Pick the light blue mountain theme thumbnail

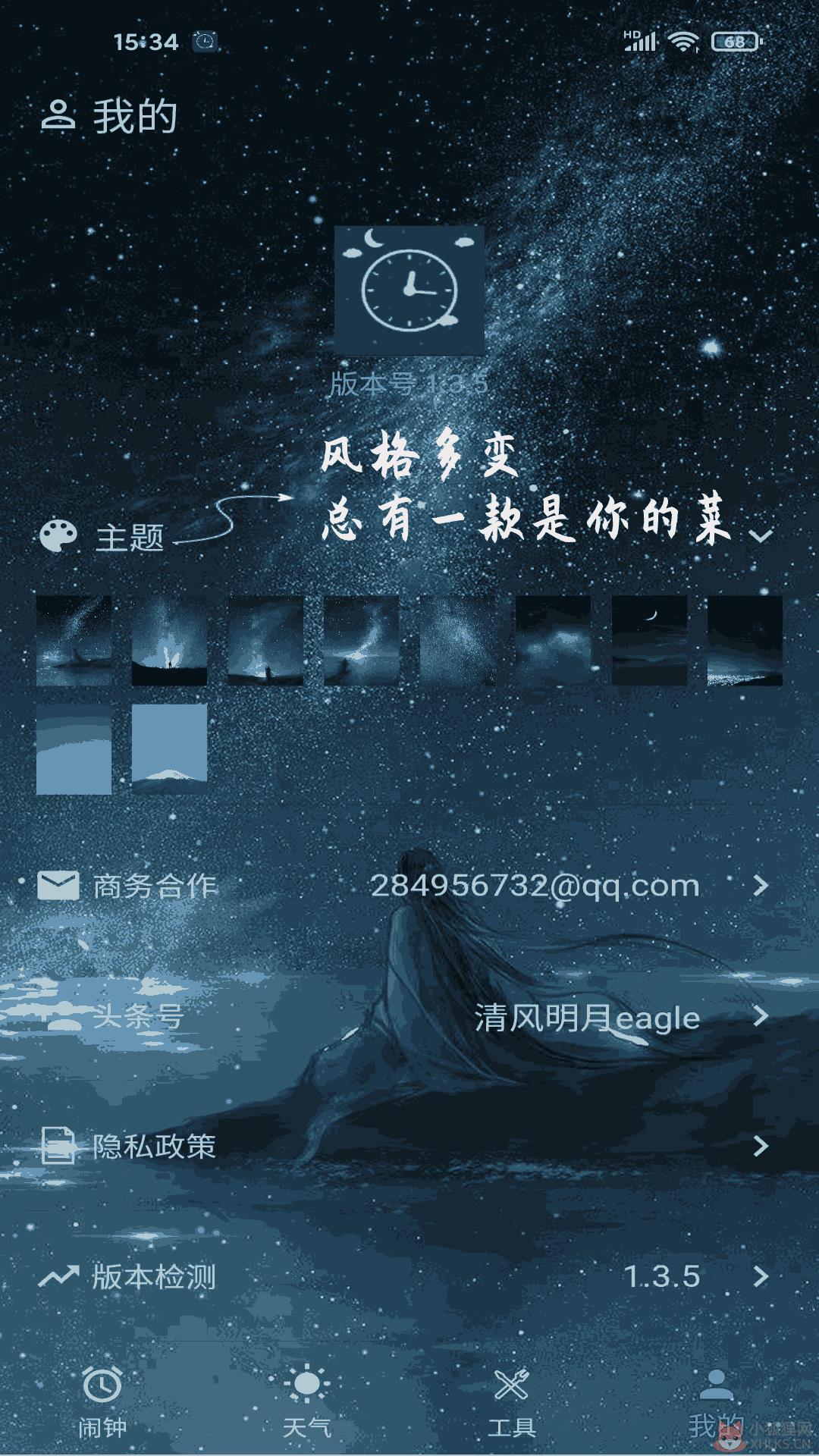169,749
